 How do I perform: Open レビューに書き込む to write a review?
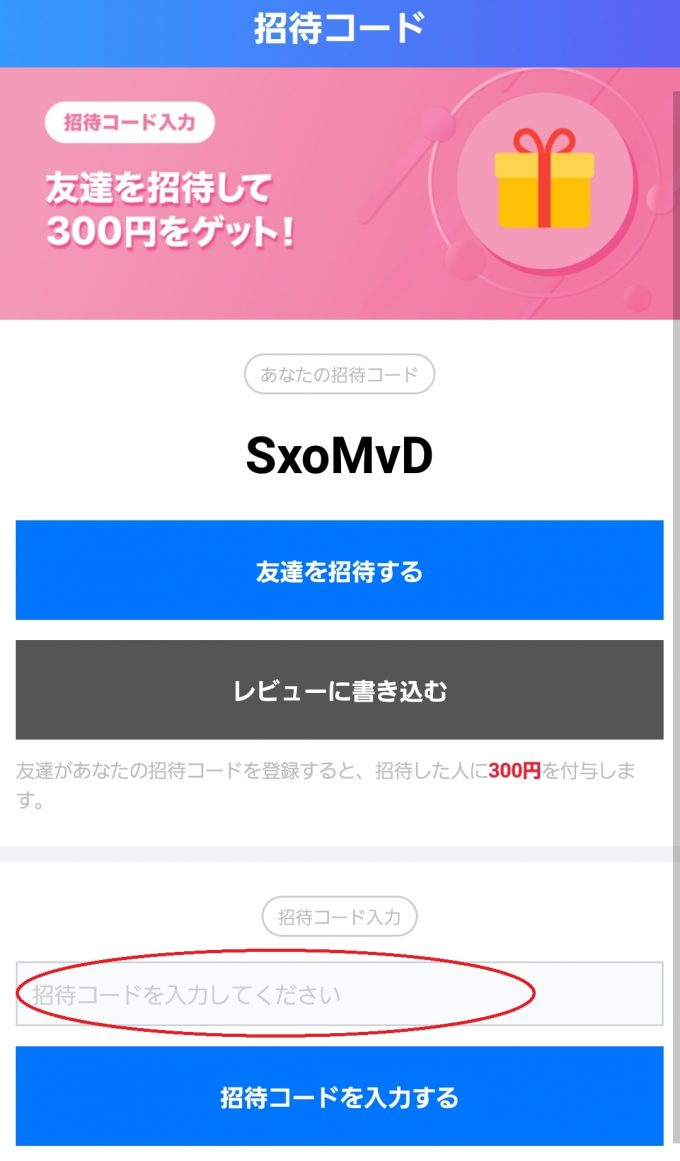[339, 690]
